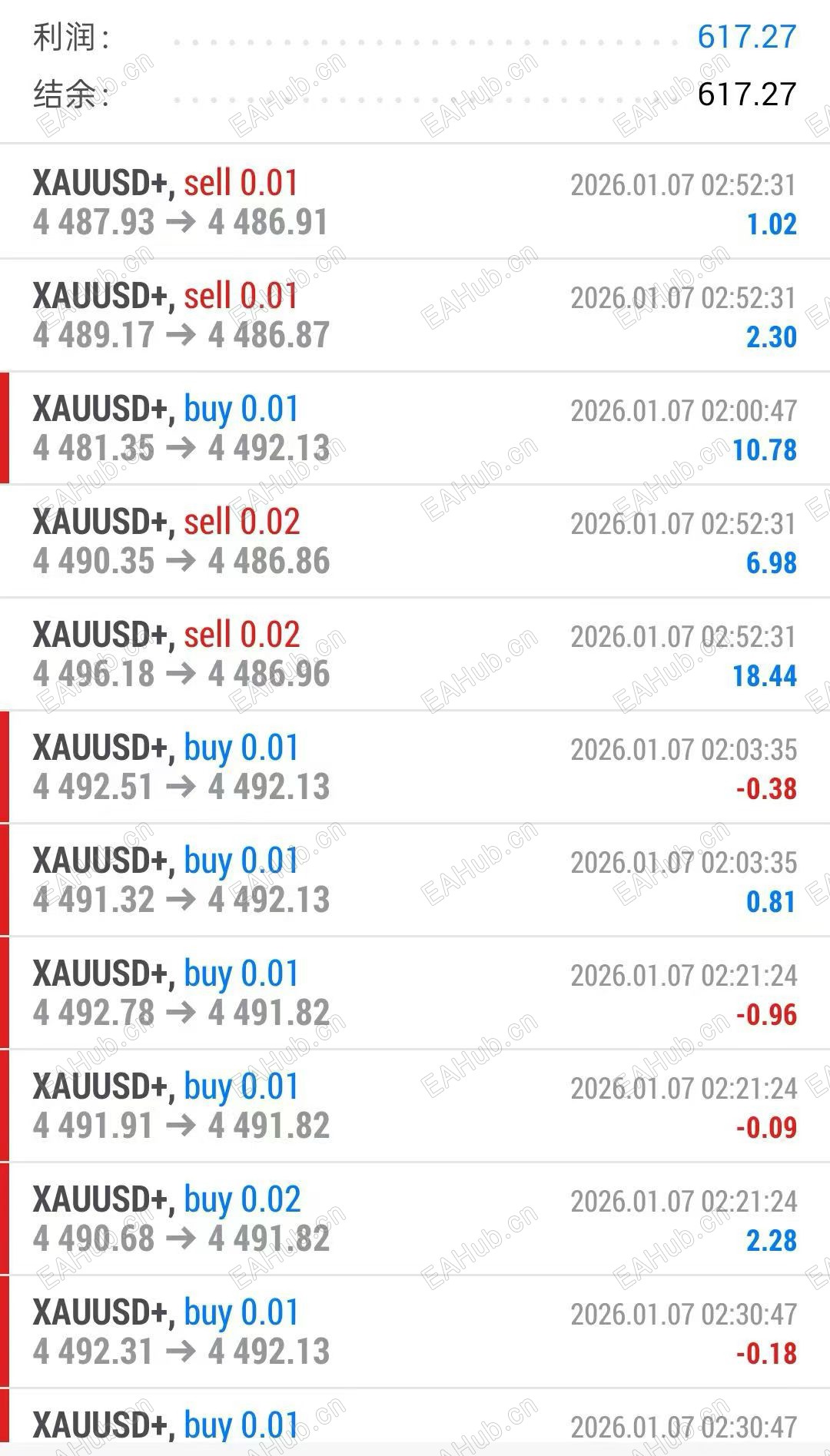Image resolution: width=830 pixels, height=1456 pixels.
Task: Expand the sell trade with 18.44 profit
Action: coord(415,655)
